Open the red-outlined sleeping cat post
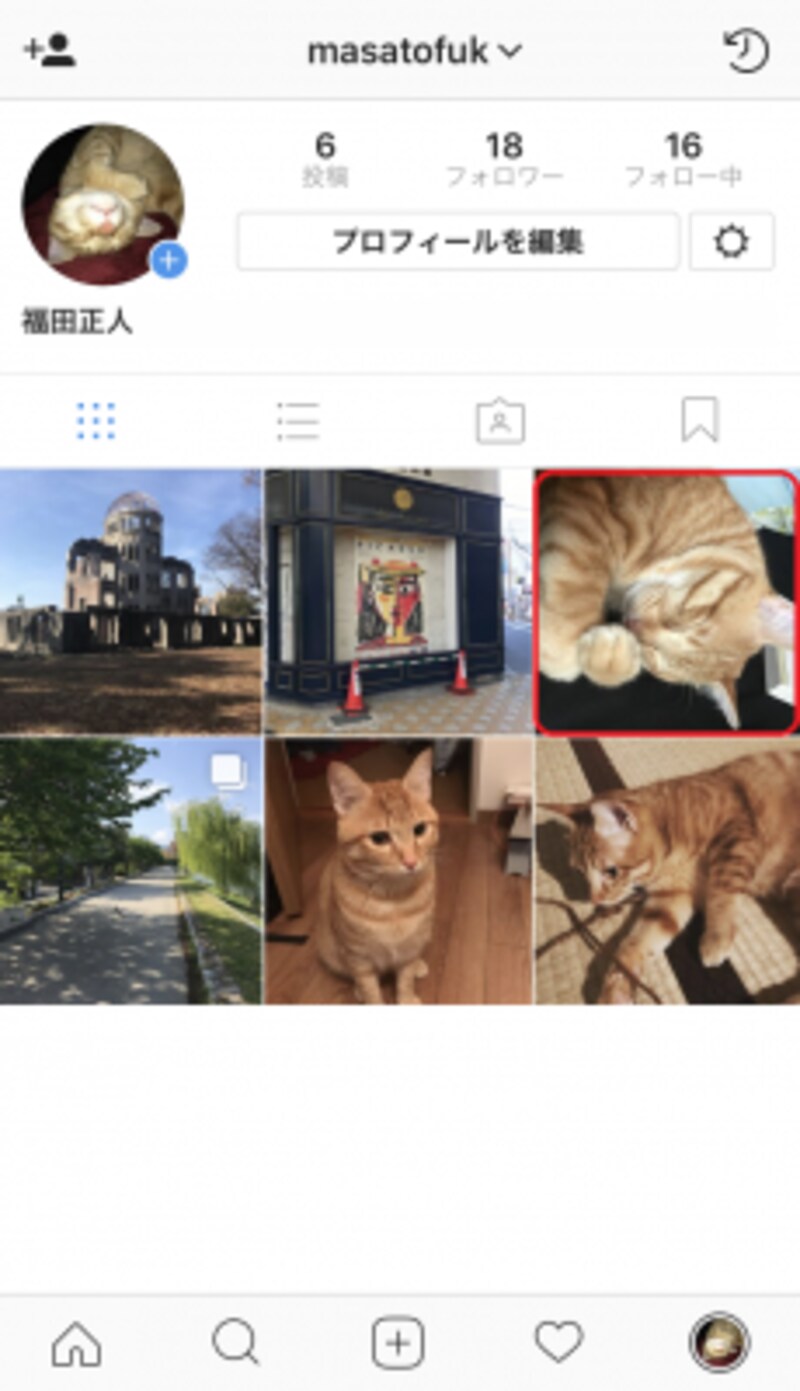This screenshot has width=800, height=1391. point(667,601)
